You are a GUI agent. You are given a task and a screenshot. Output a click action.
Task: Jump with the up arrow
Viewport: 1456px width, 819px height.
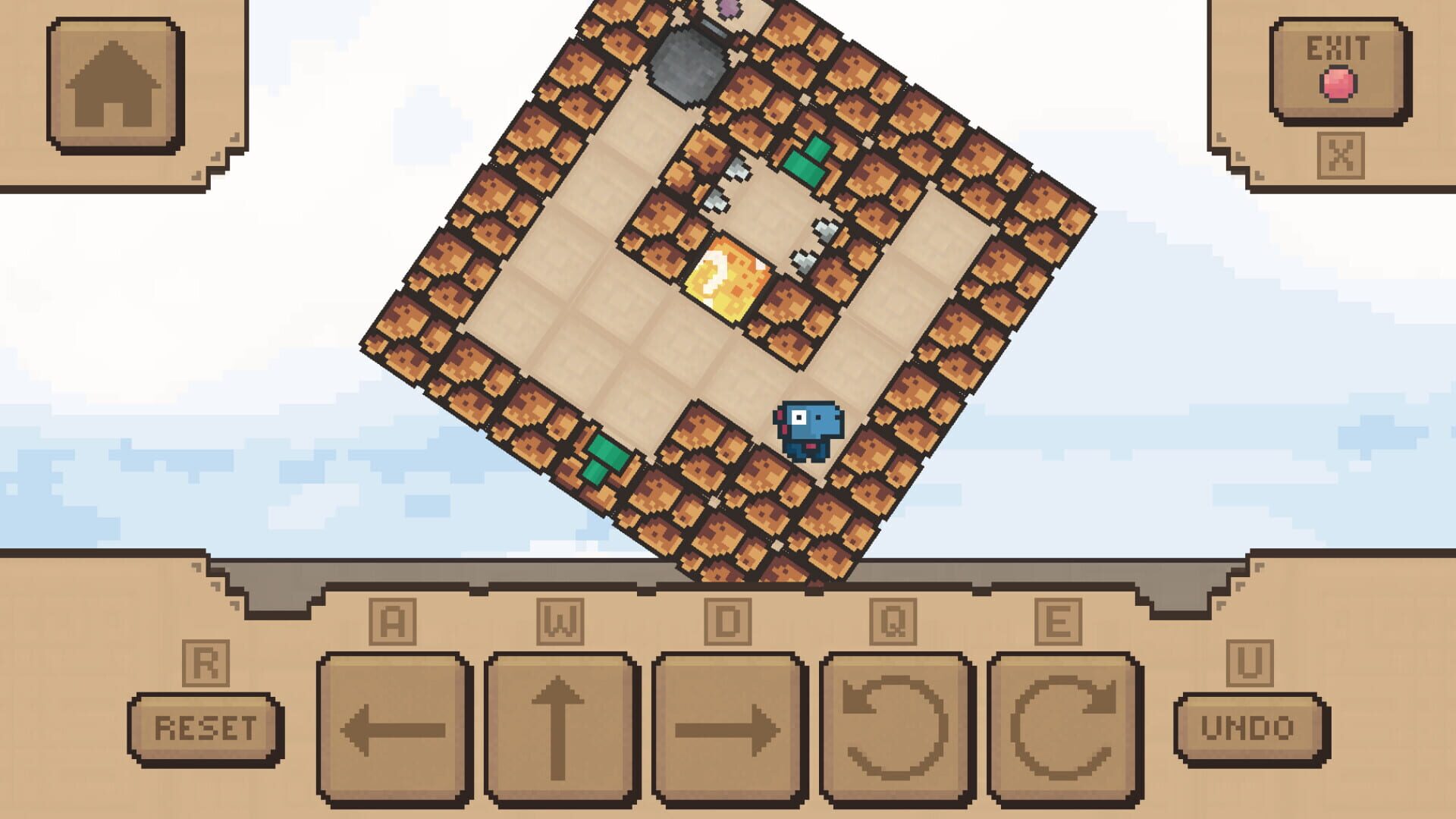coord(560,730)
